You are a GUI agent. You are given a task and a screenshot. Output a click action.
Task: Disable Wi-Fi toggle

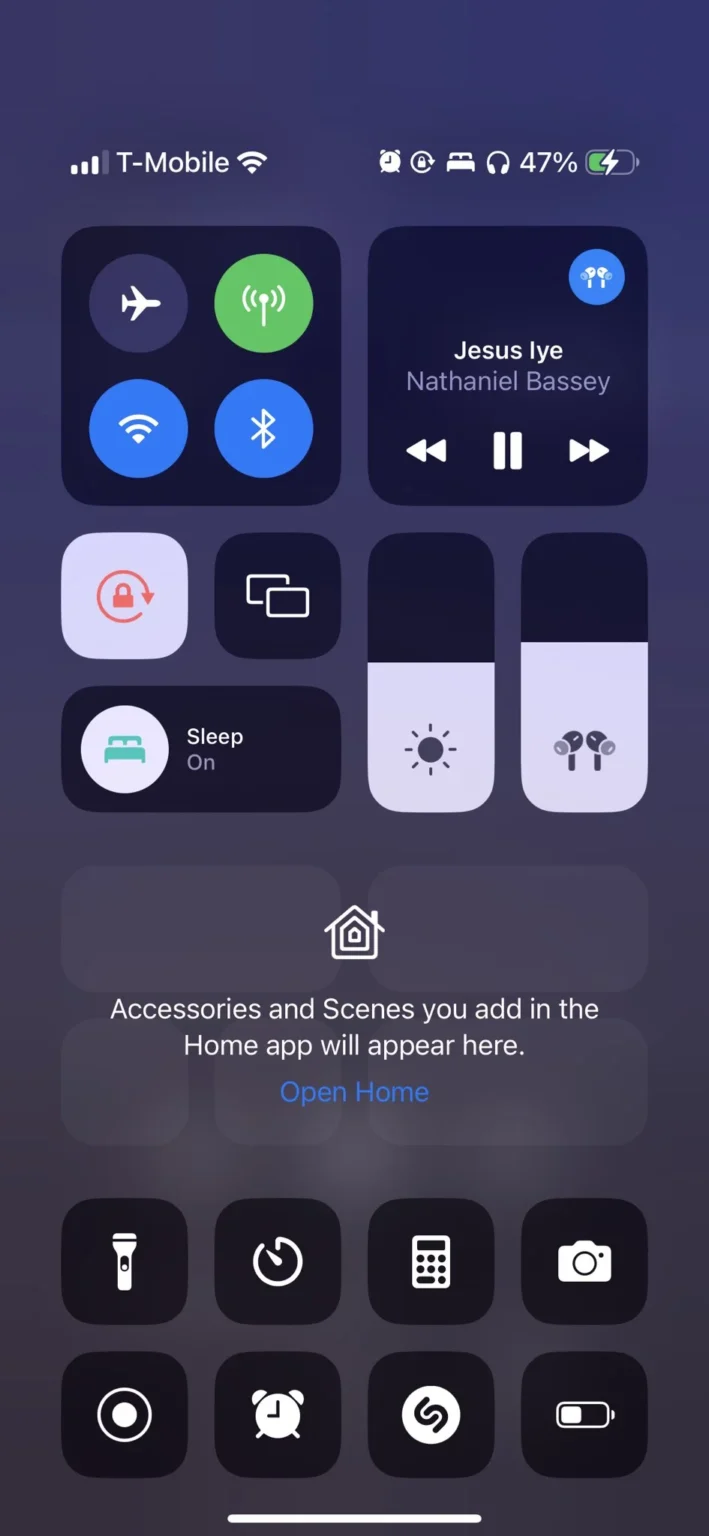139,429
